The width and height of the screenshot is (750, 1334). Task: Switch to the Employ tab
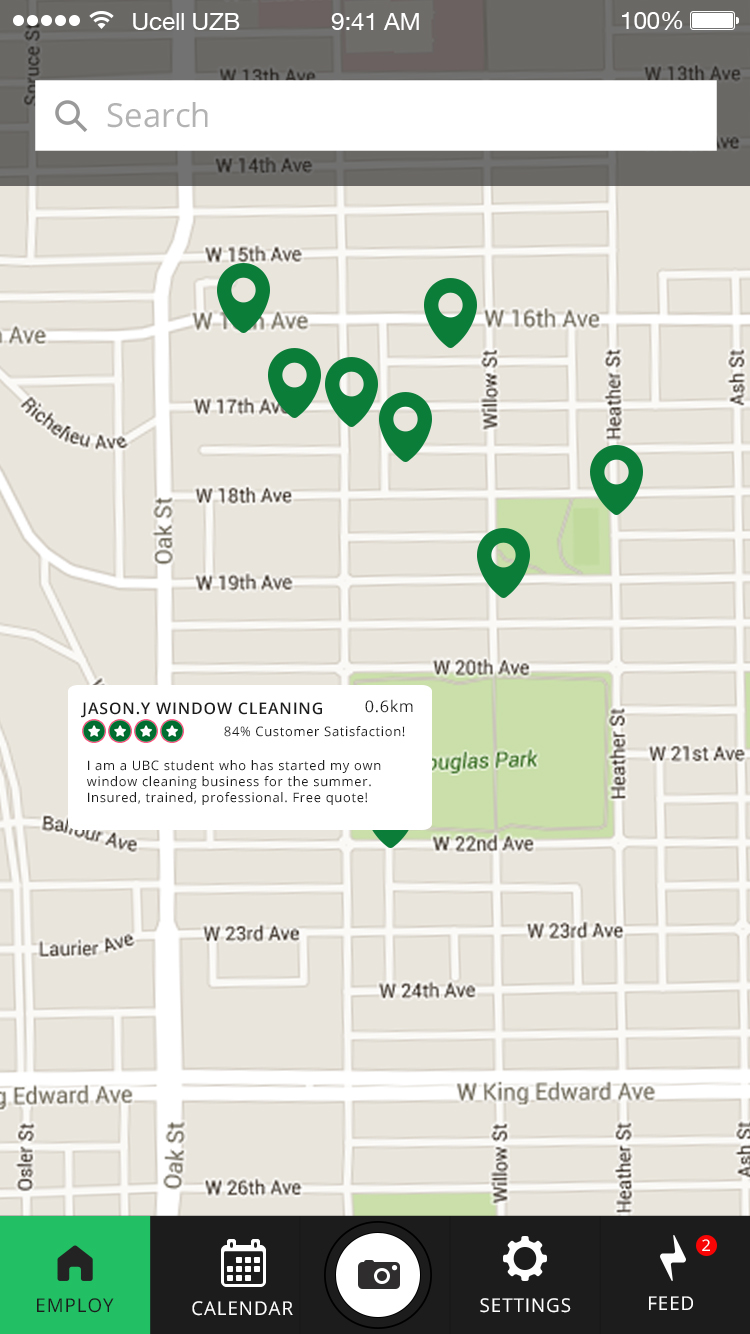point(75,1276)
